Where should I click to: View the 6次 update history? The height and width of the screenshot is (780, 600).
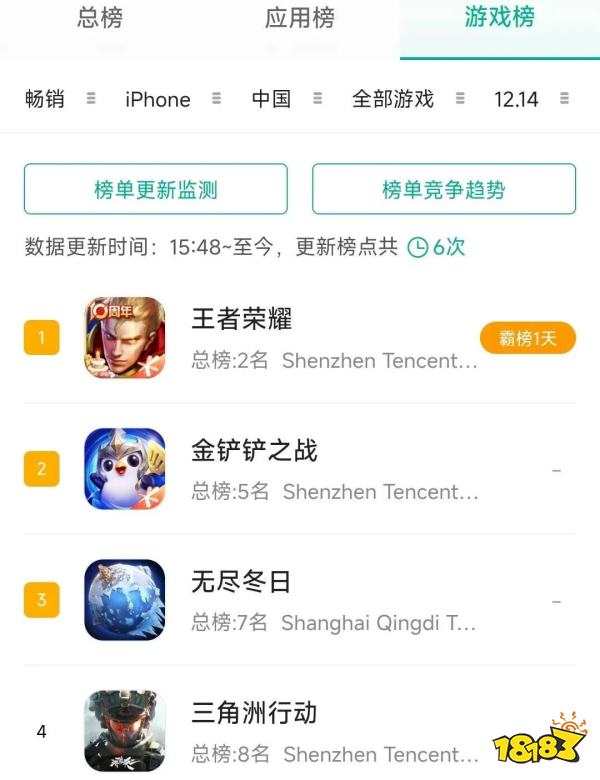tap(437, 247)
